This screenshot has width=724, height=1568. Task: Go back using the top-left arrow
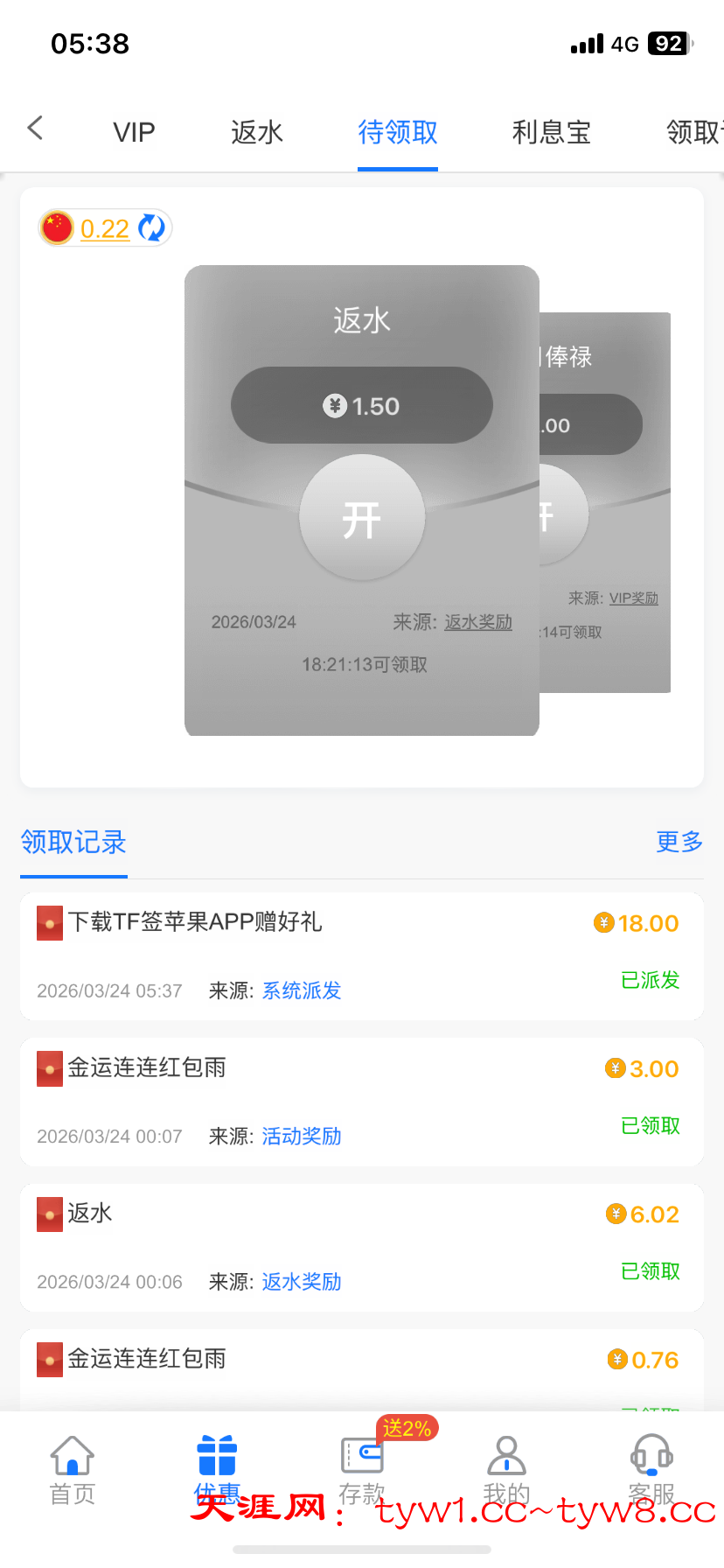click(35, 129)
